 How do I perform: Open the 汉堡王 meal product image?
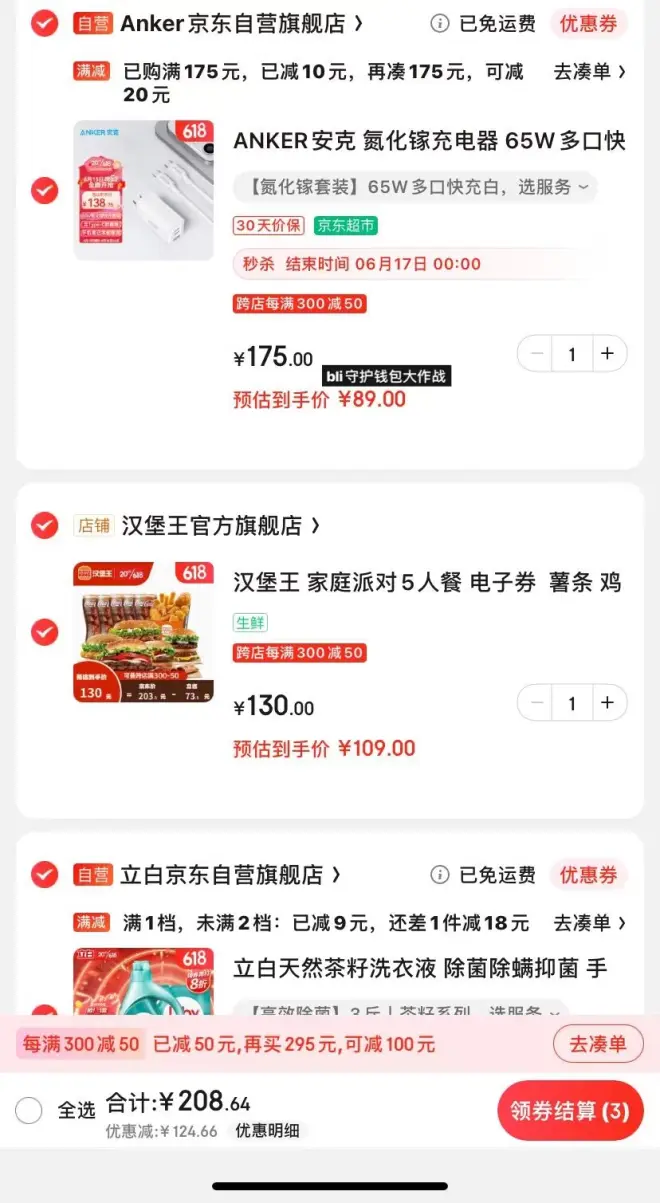click(143, 632)
